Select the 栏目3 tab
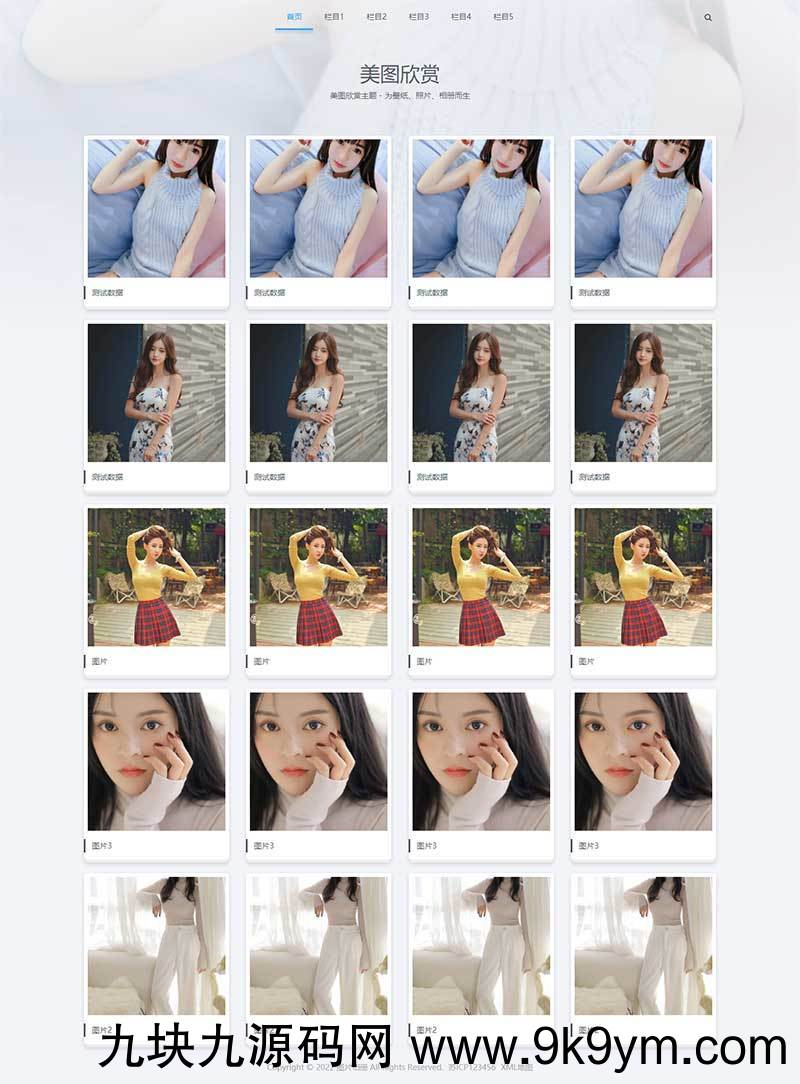The height and width of the screenshot is (1084, 800). pos(419,17)
